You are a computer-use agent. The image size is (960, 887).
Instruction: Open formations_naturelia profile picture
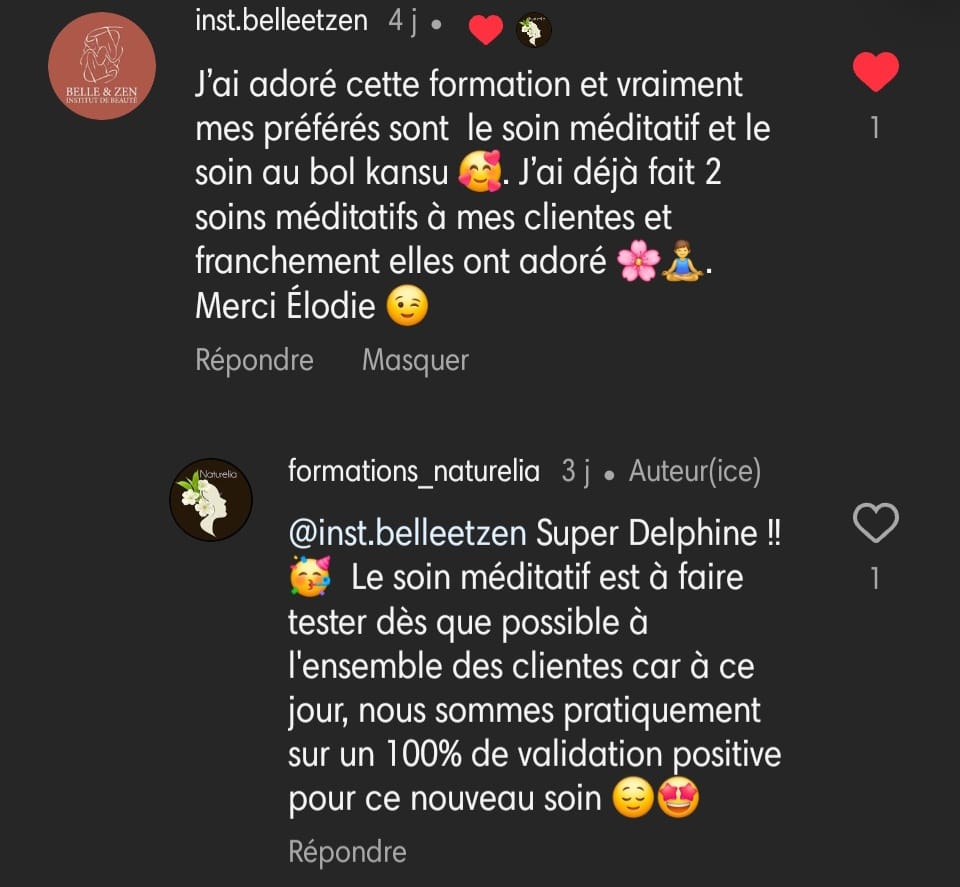(x=210, y=499)
